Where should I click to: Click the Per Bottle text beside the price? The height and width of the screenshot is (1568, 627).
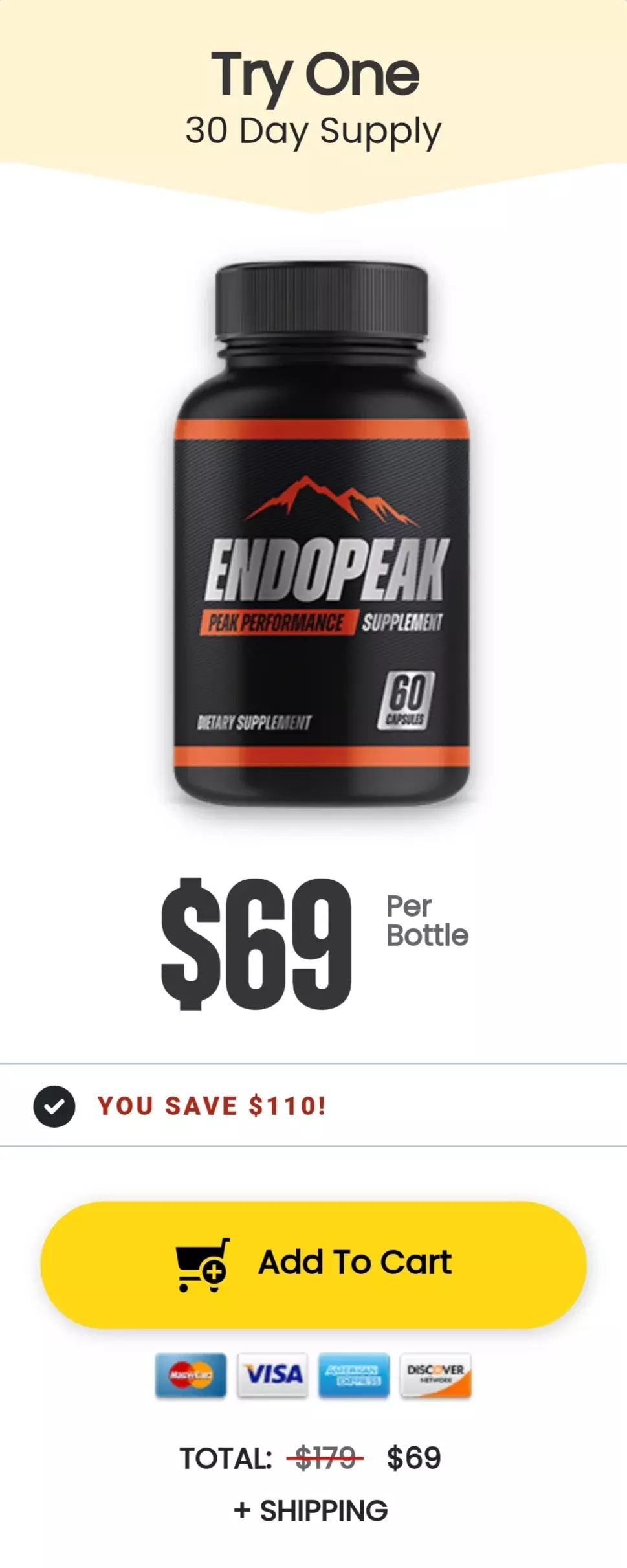point(427,919)
